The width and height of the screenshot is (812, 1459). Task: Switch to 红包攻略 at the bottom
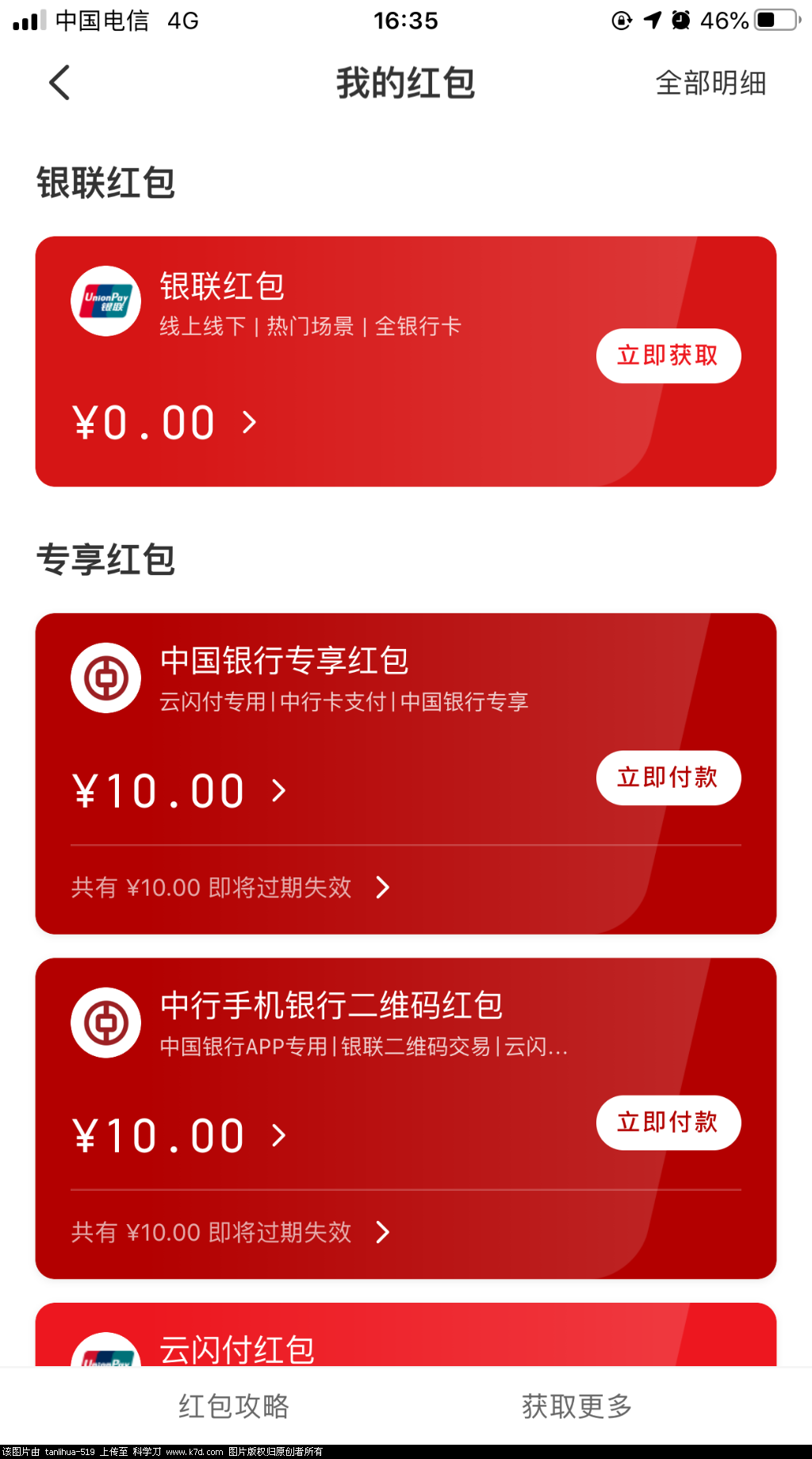coord(234,1405)
